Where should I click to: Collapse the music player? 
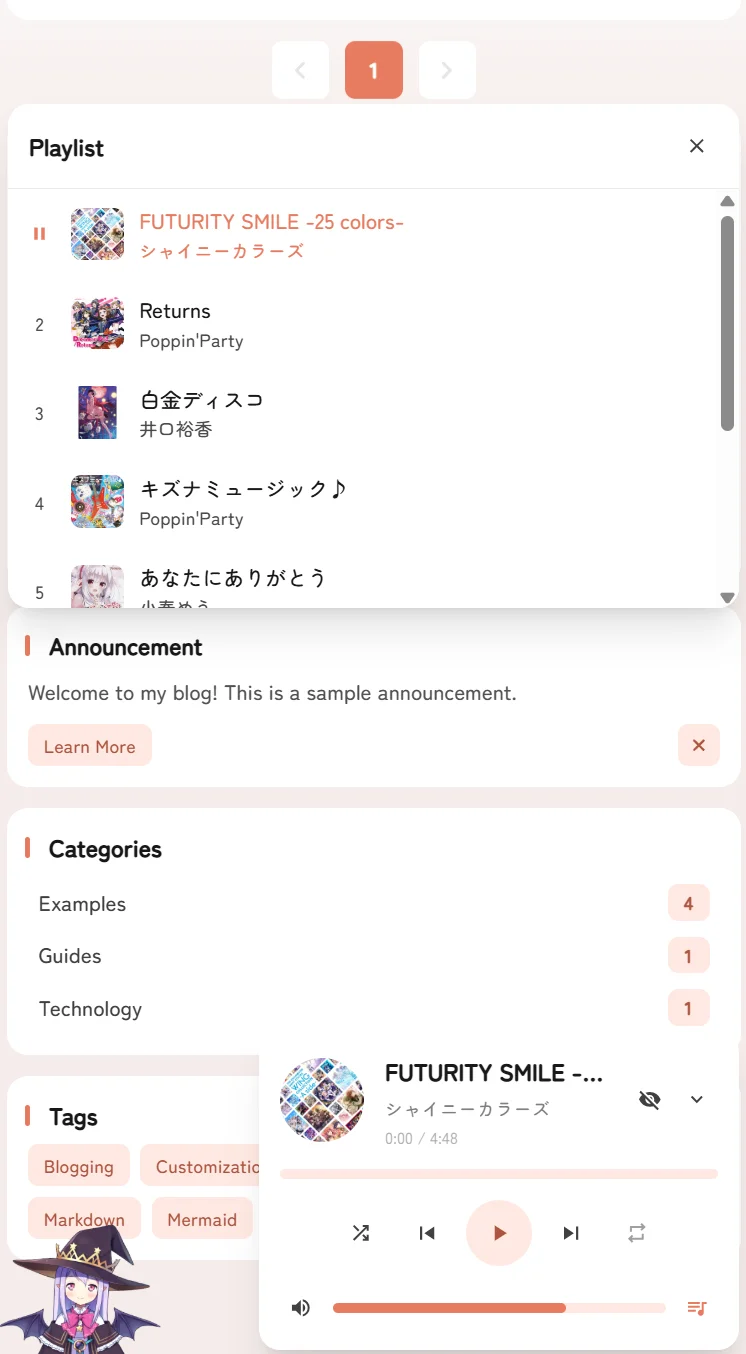pos(697,1100)
